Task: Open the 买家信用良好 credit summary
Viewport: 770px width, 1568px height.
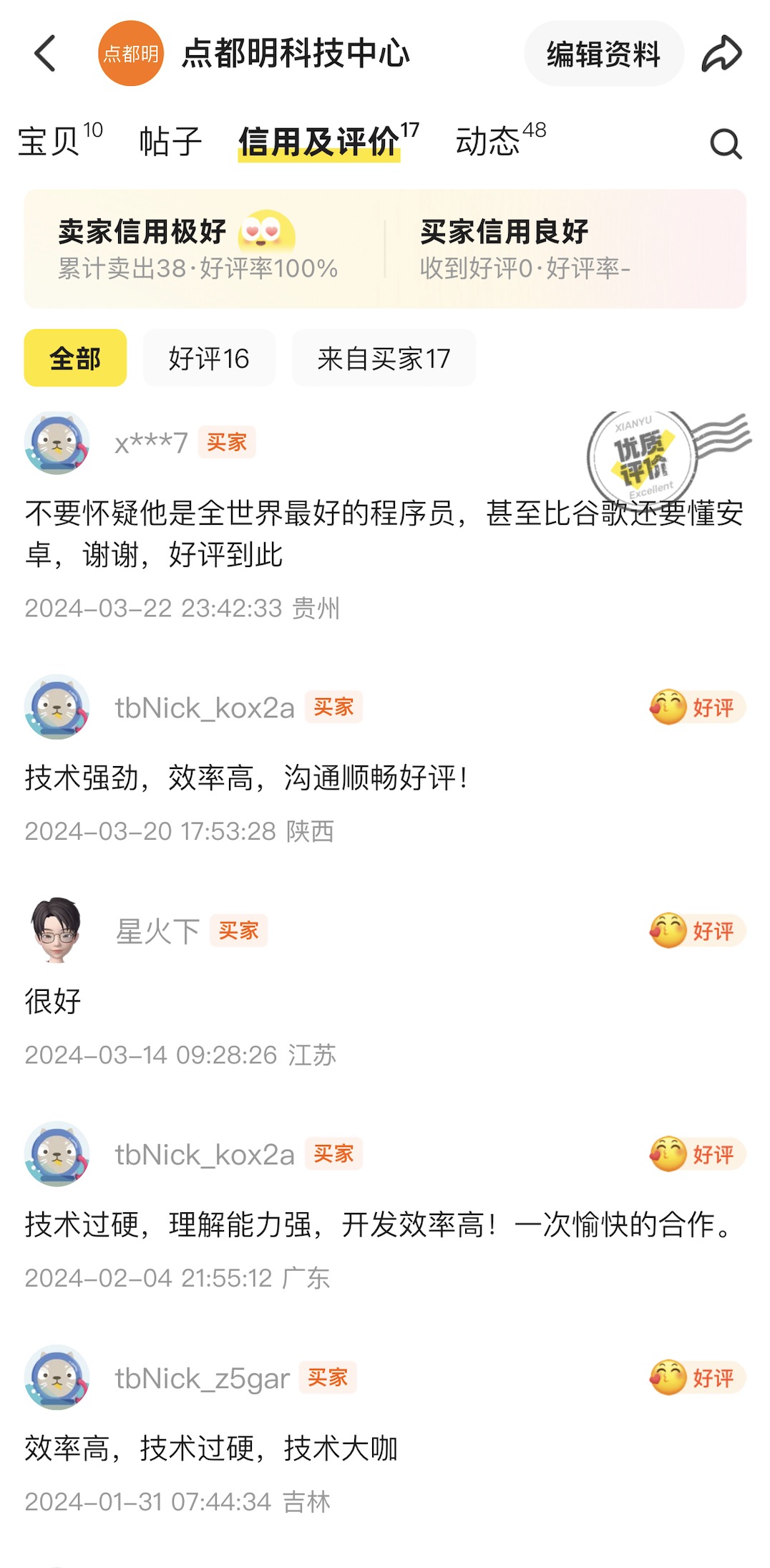Action: tap(526, 249)
